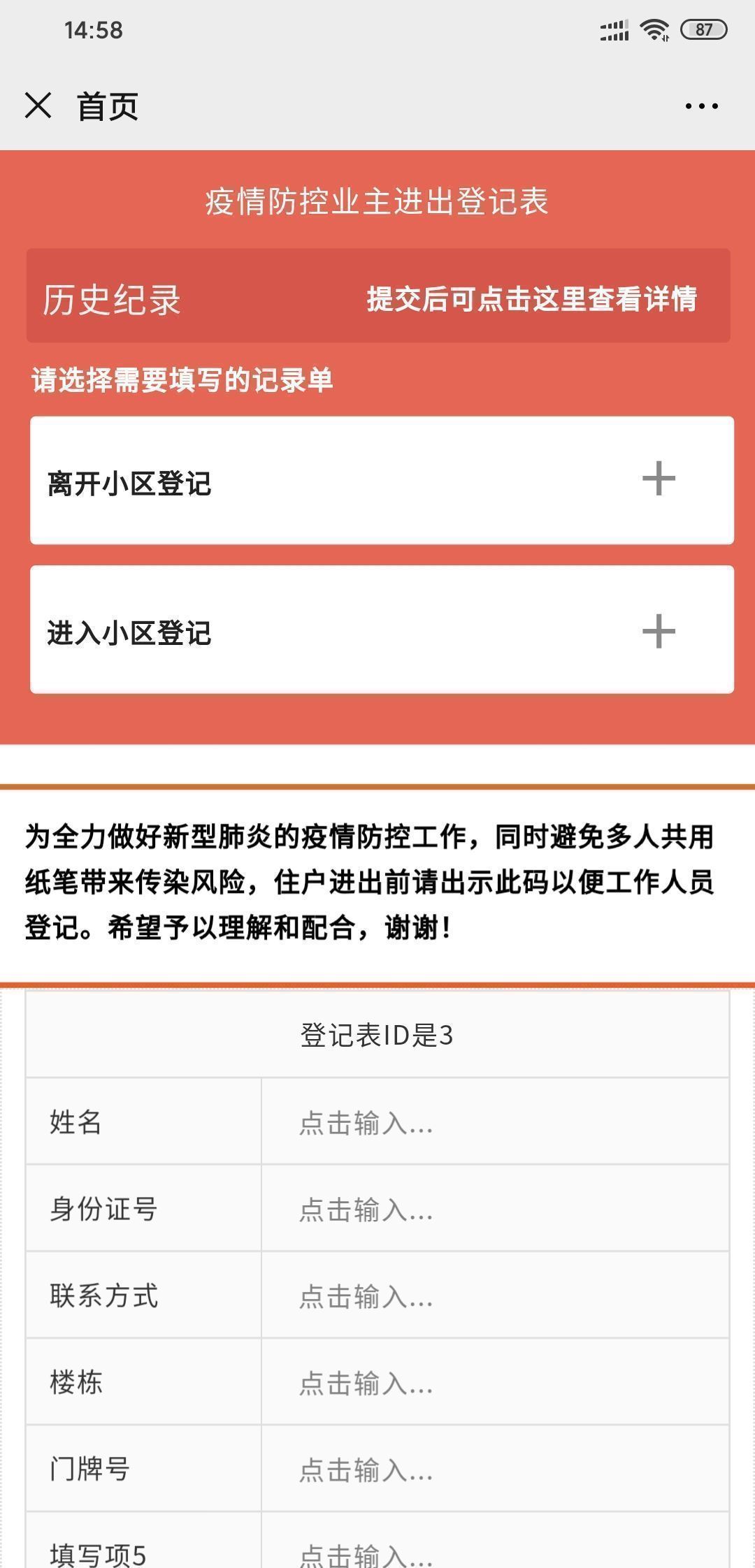Viewport: 755px width, 1568px height.
Task: Click the 填写项5 input field
Action: [x=494, y=1553]
